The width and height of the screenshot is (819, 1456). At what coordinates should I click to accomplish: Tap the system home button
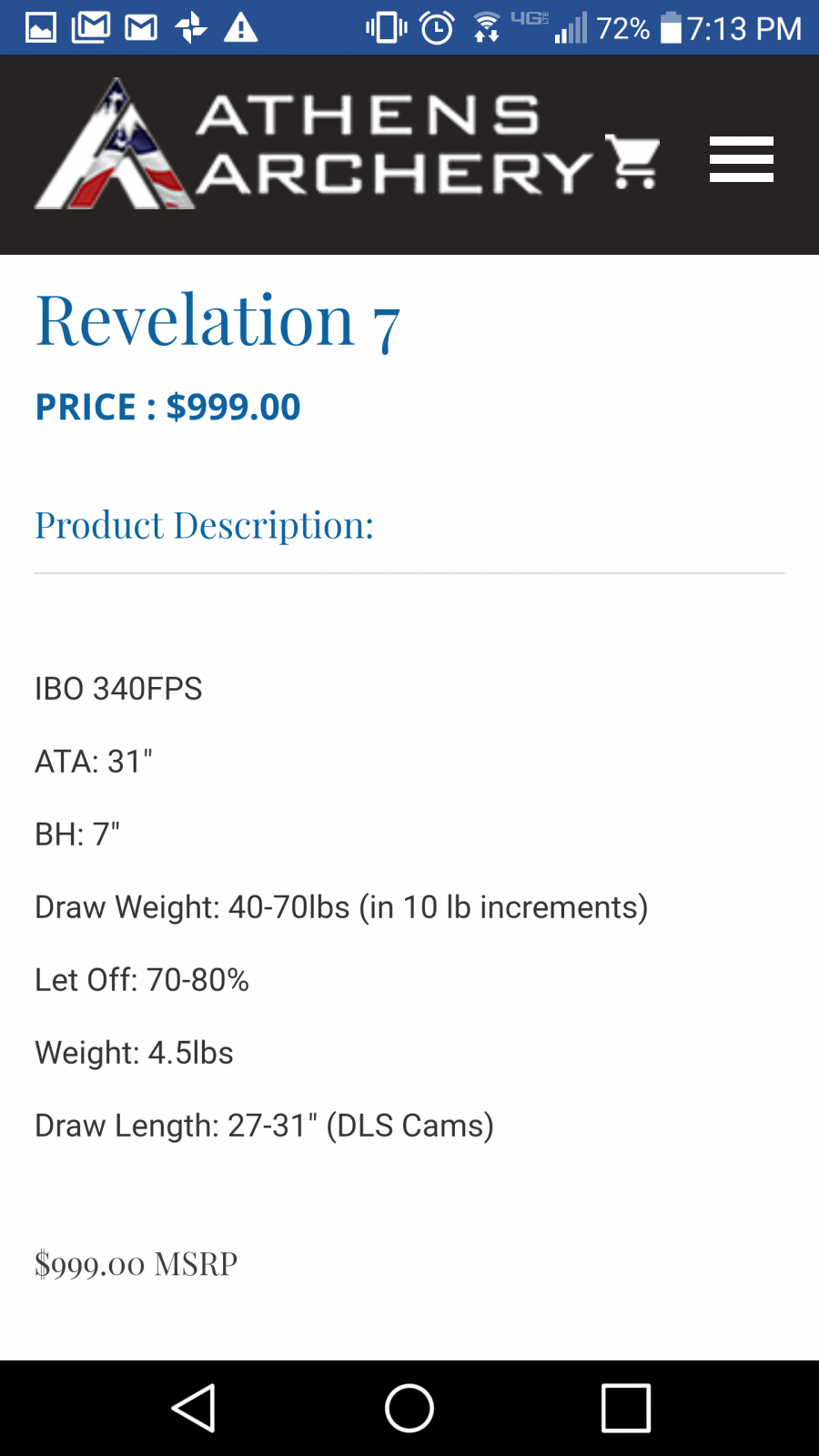point(409,1409)
